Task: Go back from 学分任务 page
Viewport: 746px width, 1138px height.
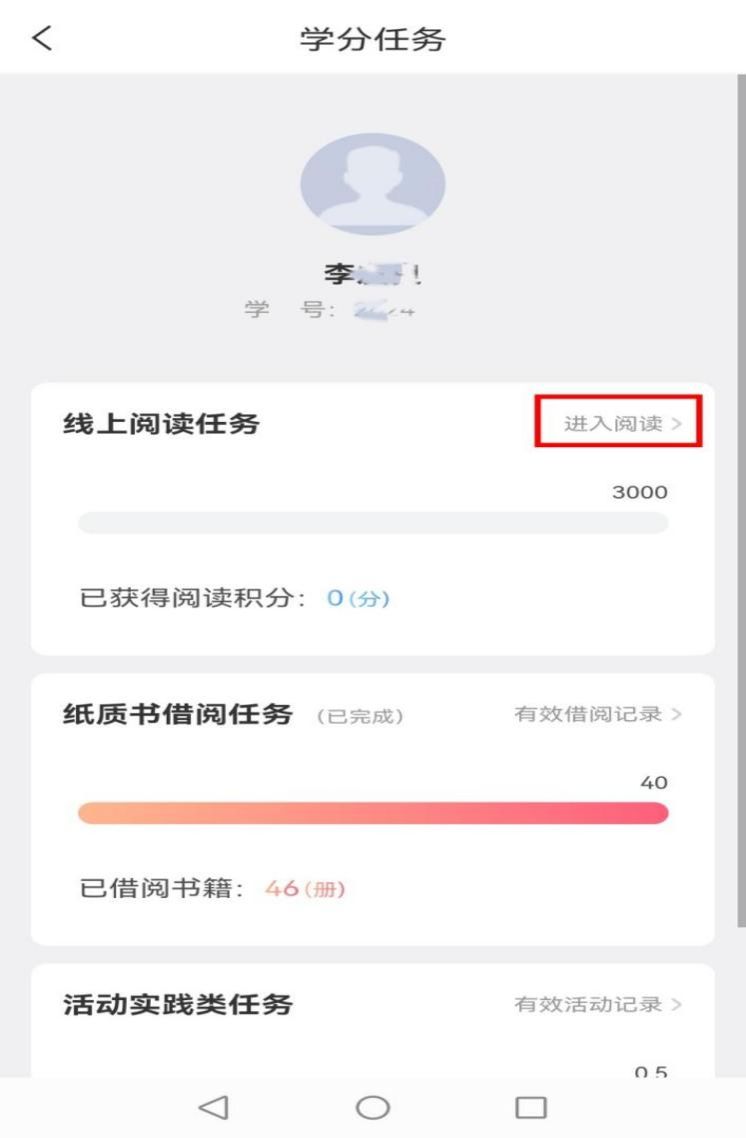Action: point(42,38)
